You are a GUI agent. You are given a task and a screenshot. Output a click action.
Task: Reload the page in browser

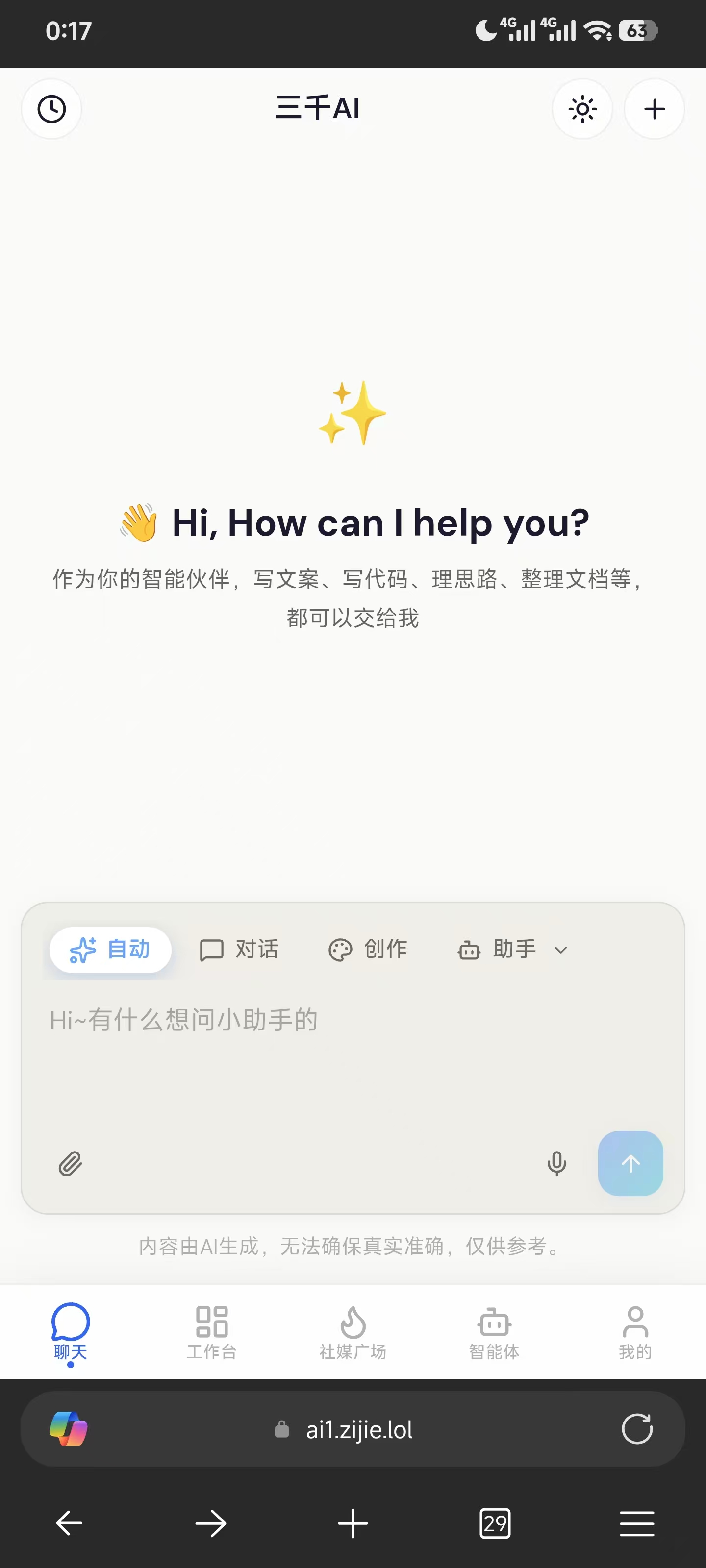[637, 1429]
